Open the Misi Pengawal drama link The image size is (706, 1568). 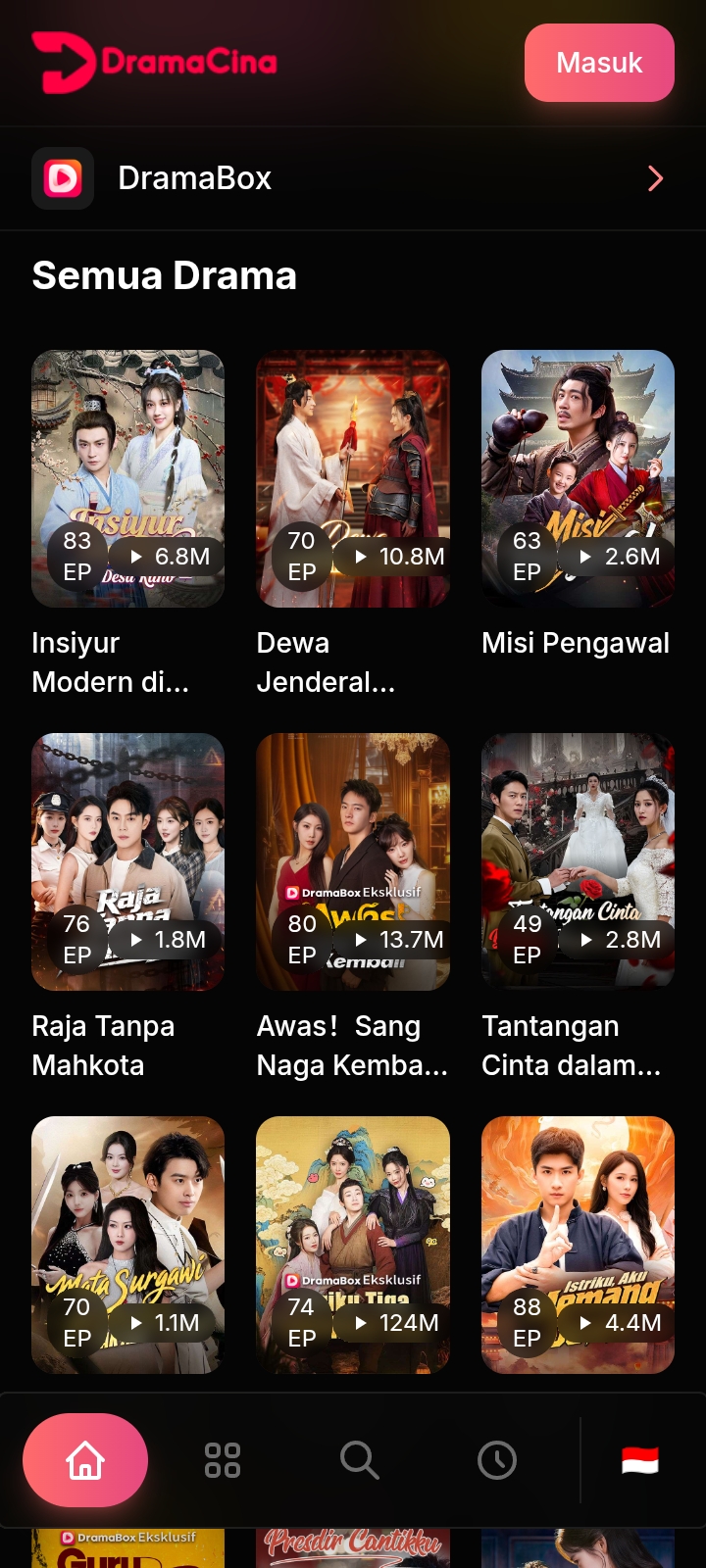[x=576, y=642]
